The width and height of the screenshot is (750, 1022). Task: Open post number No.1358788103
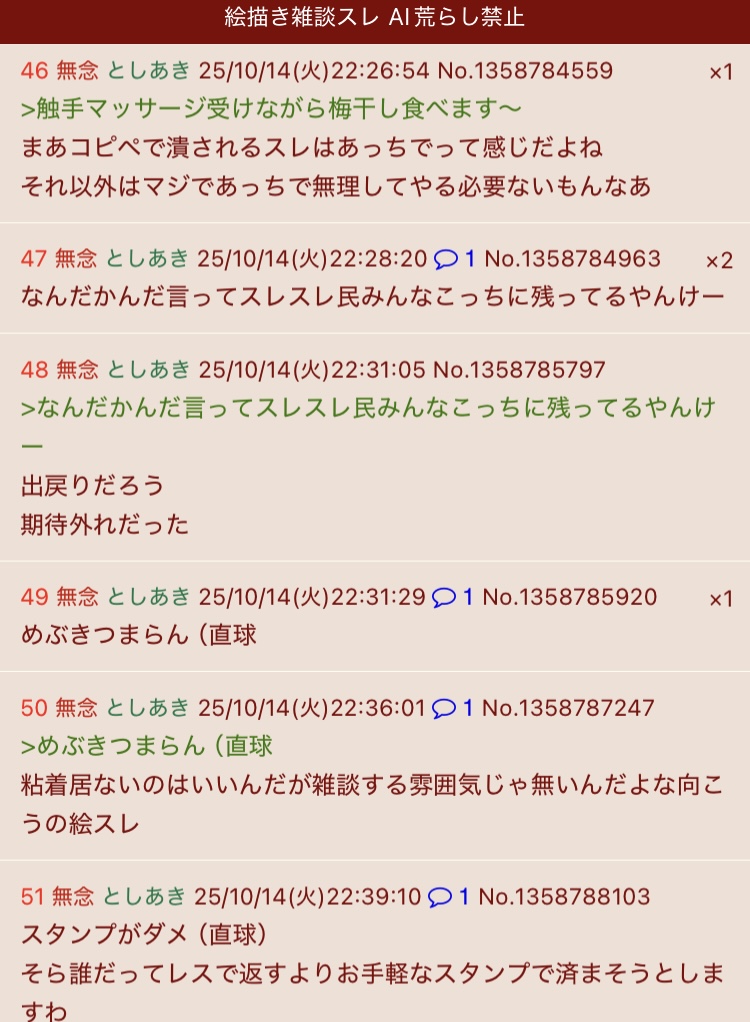coord(564,897)
